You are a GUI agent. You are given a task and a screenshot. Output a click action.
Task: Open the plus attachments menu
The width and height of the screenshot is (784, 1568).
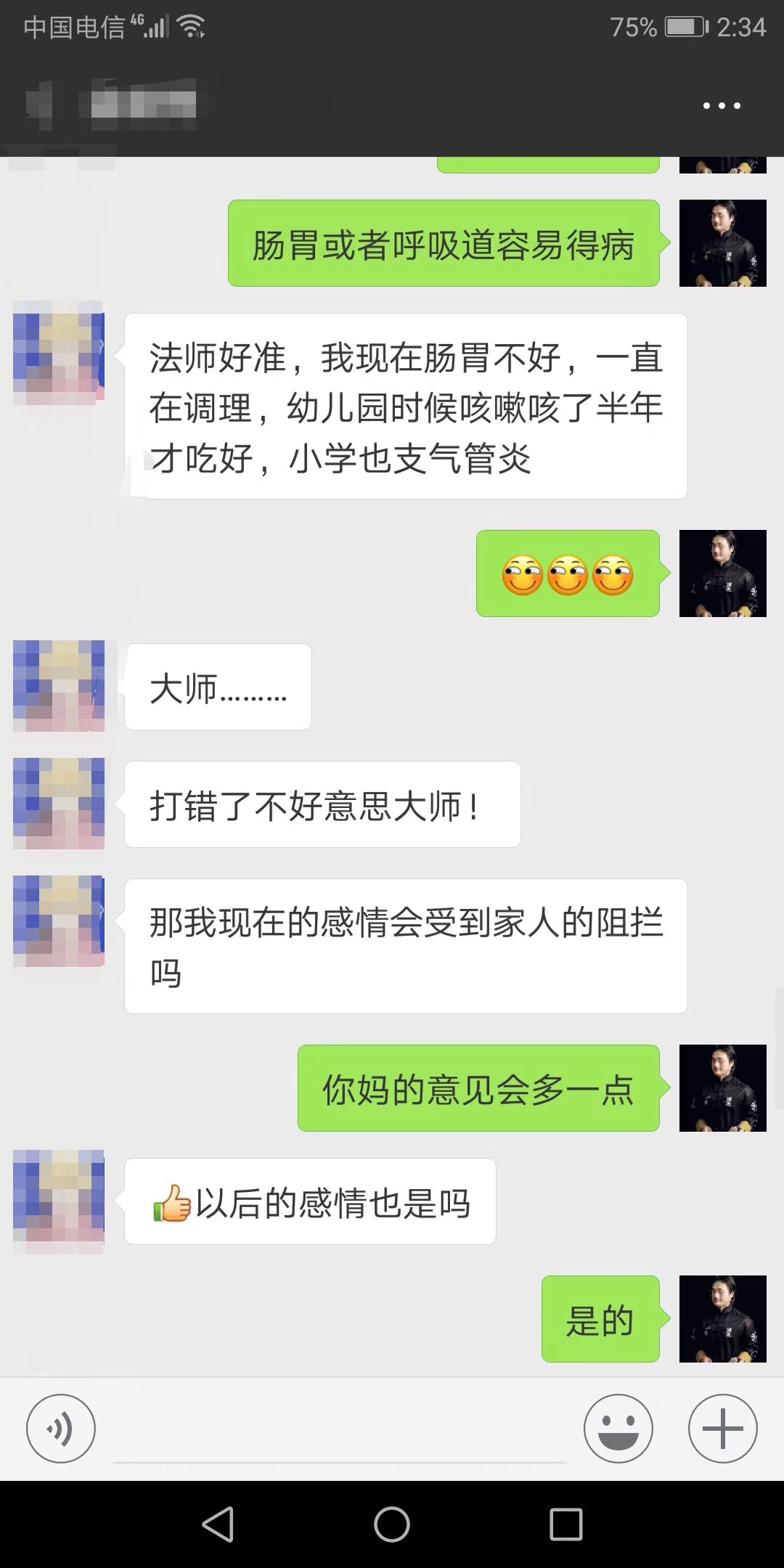tap(722, 1428)
